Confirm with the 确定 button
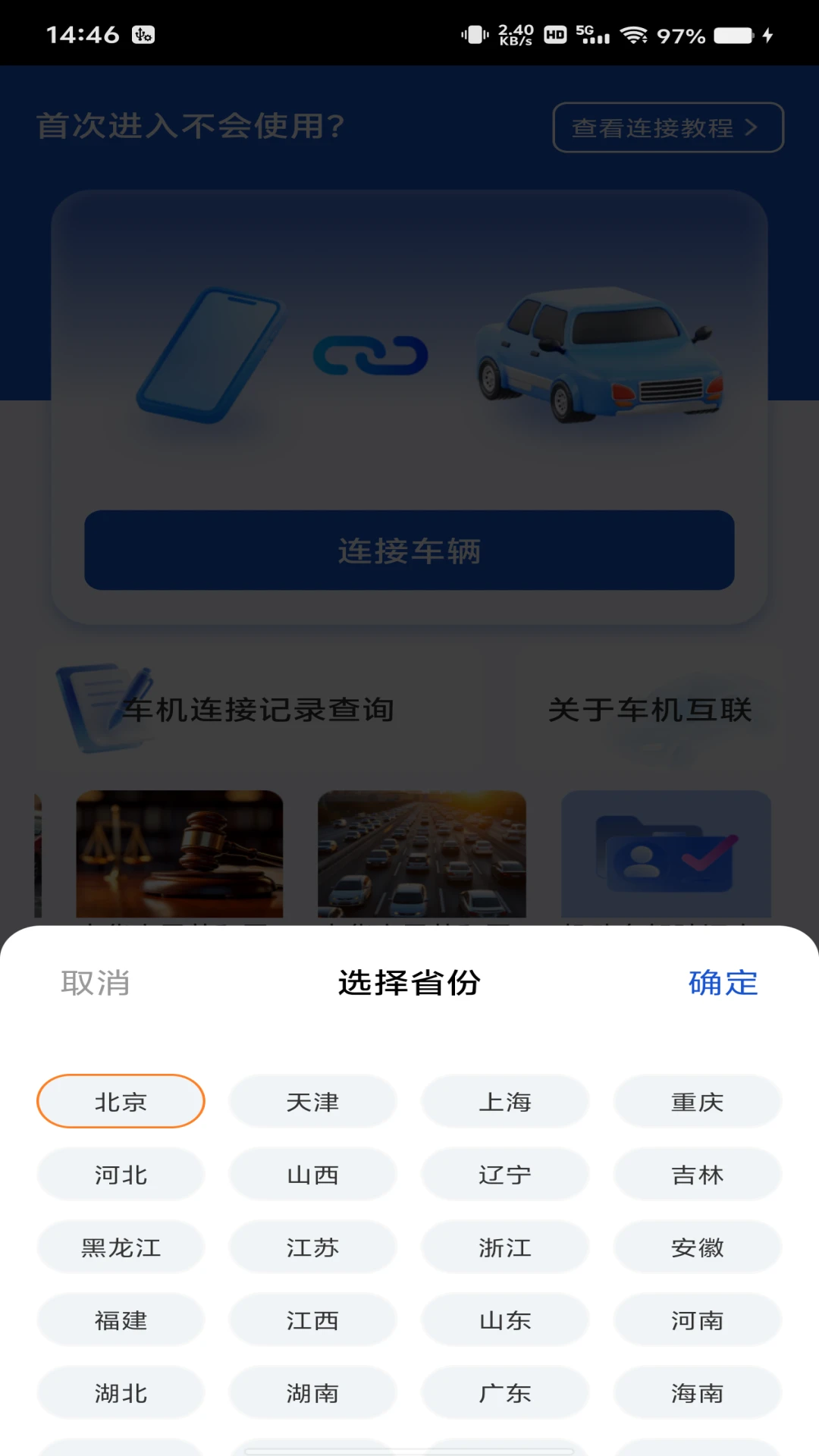819x1456 pixels. point(723,983)
